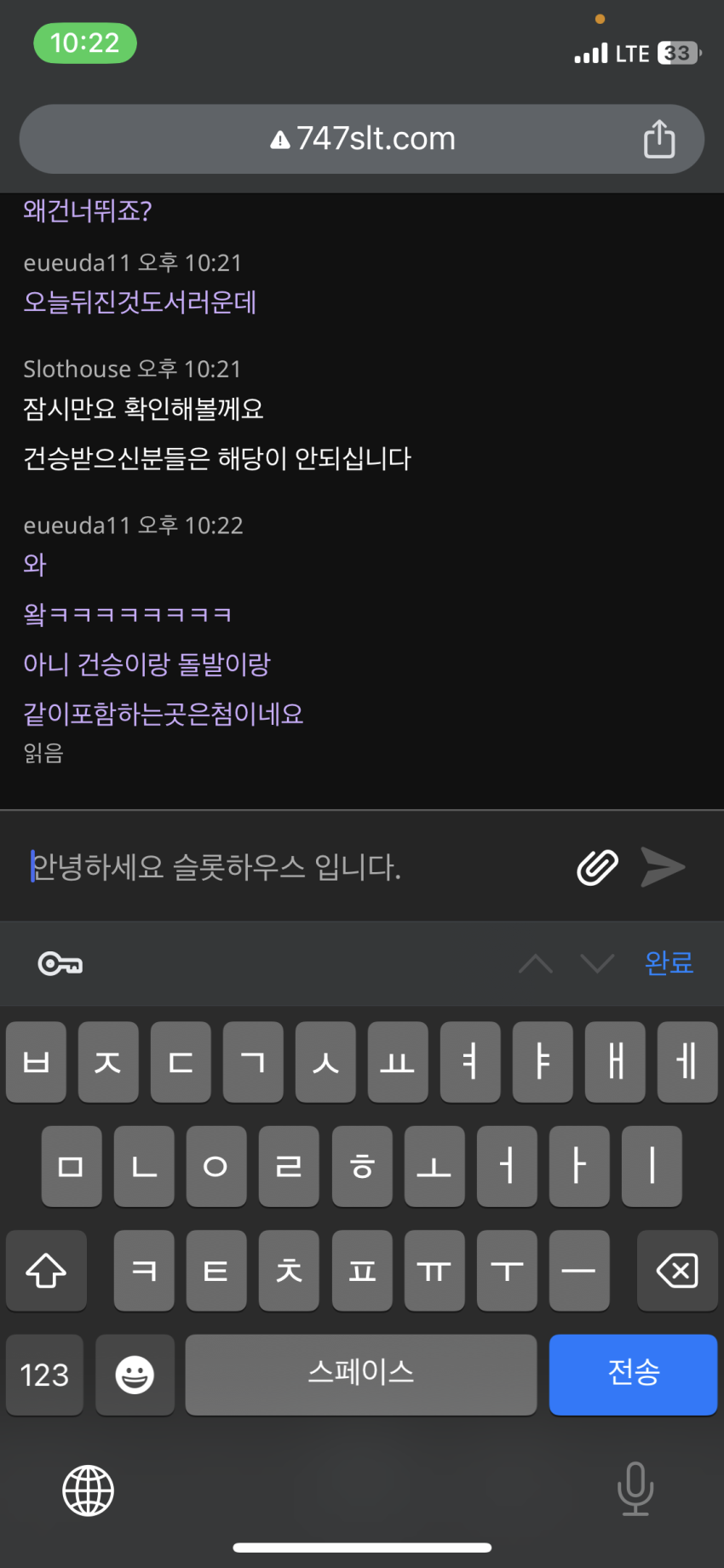Tap the 스페이스 space bar
The image size is (724, 1568).
point(361,1375)
